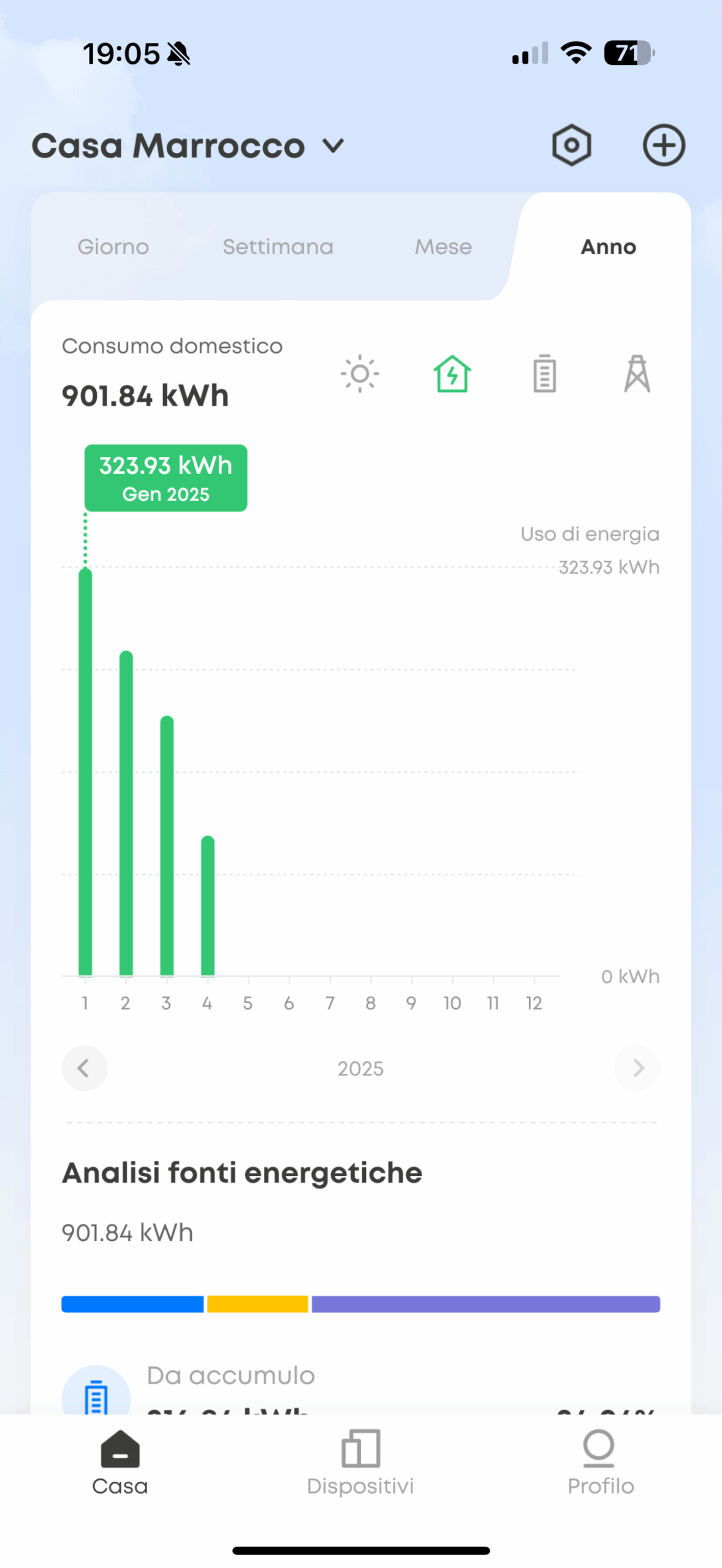Show grid tower data icon
The width and height of the screenshot is (722, 1568).
(637, 374)
